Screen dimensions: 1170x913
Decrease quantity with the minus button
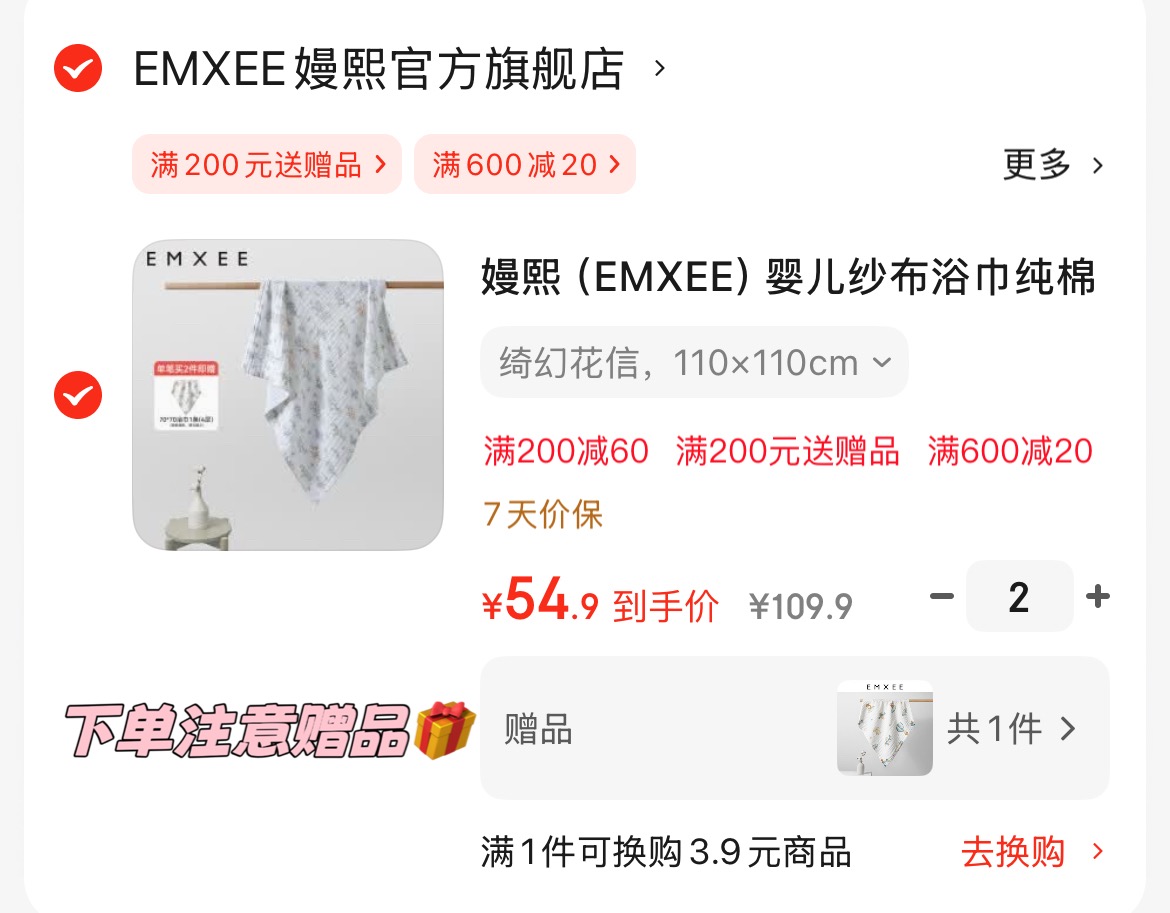(x=941, y=597)
